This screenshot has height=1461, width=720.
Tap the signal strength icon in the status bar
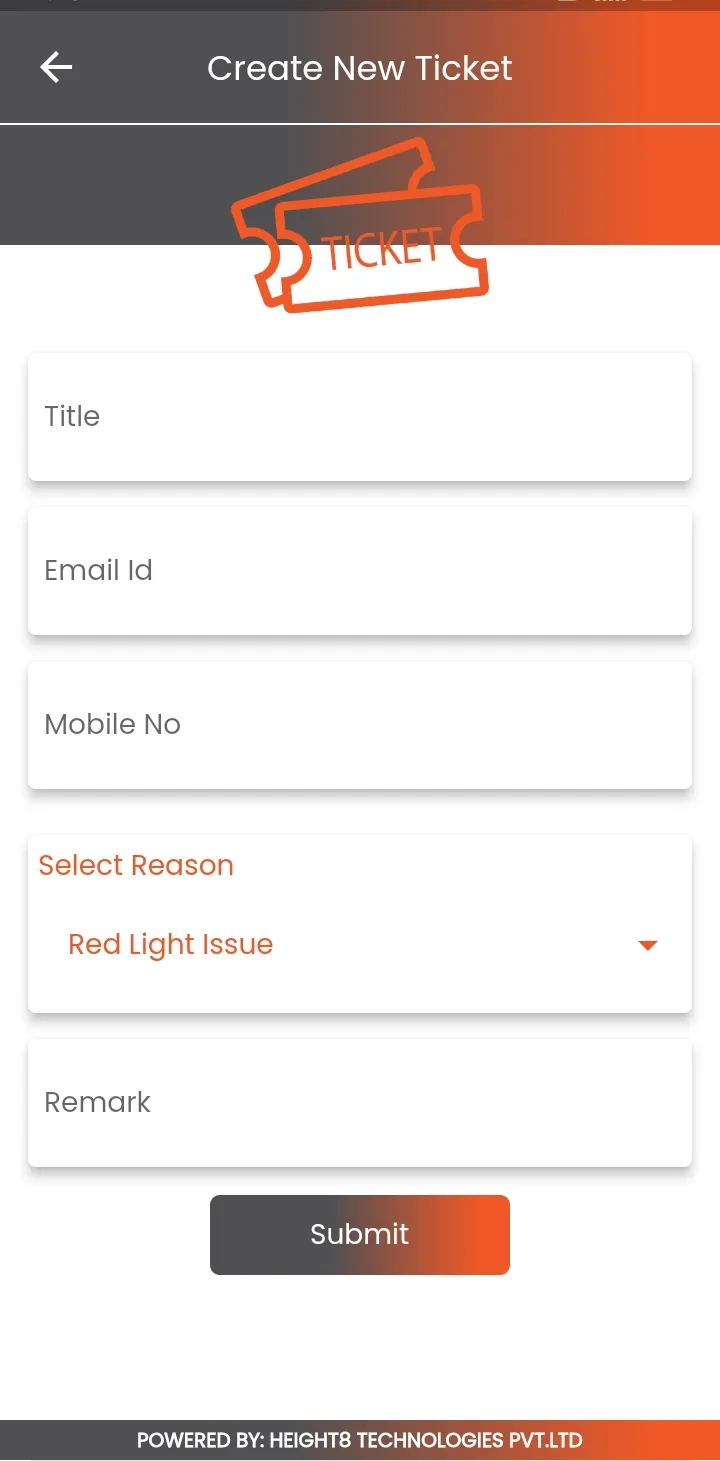[610, 3]
